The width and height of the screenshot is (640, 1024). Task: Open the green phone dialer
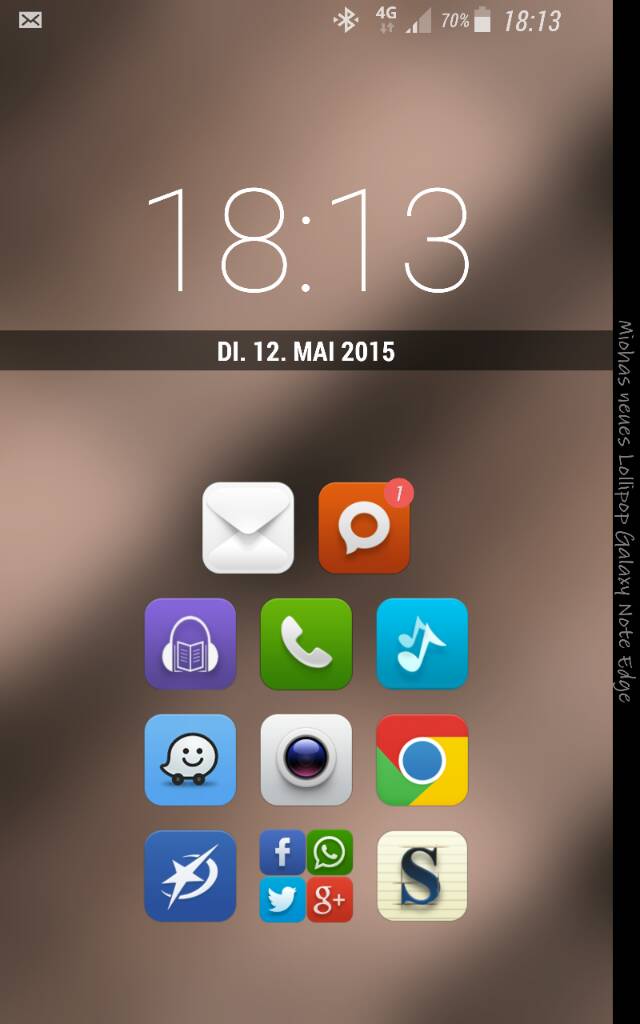[x=306, y=644]
